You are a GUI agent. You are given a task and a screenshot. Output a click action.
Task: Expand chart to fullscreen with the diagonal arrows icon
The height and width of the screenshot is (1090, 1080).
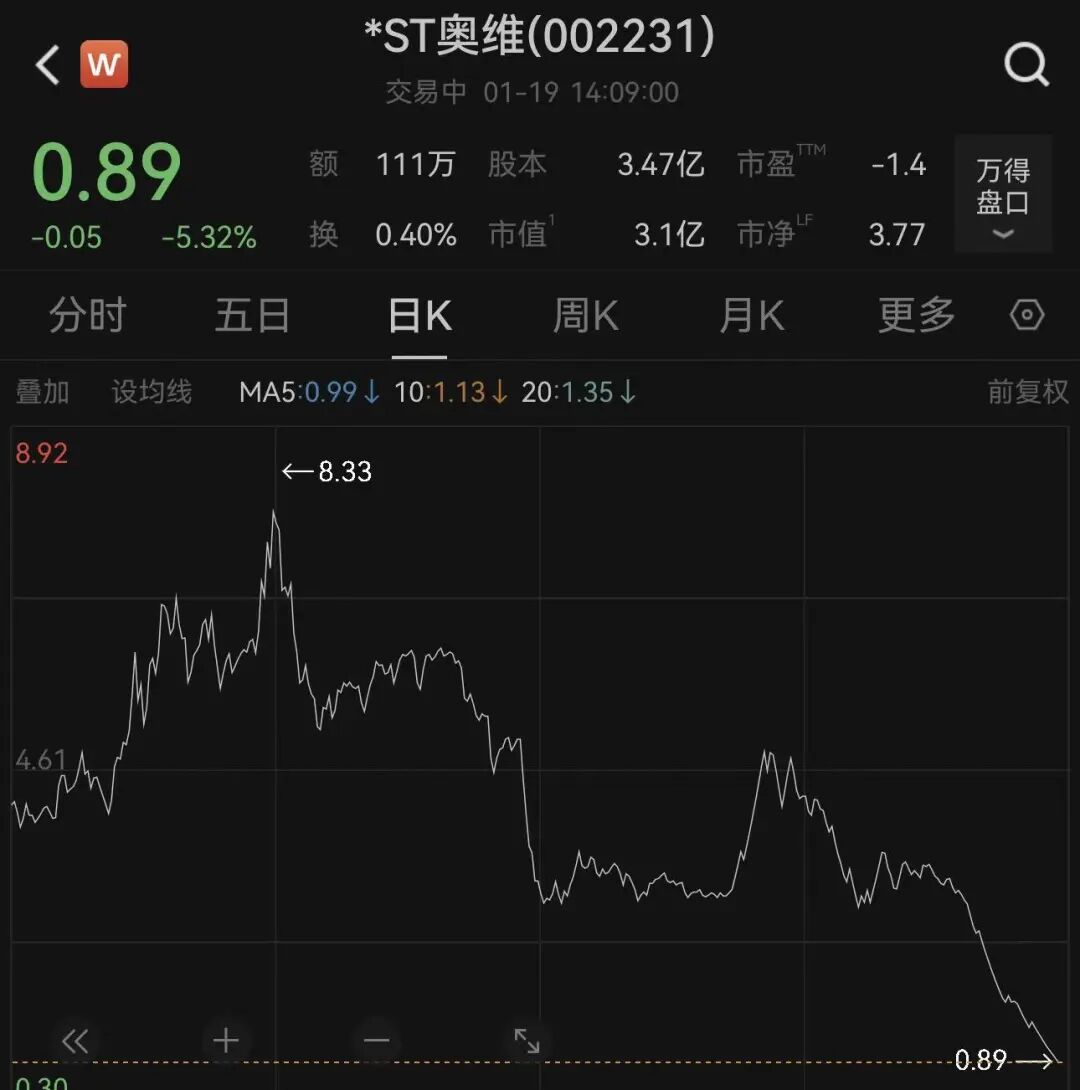527,1040
